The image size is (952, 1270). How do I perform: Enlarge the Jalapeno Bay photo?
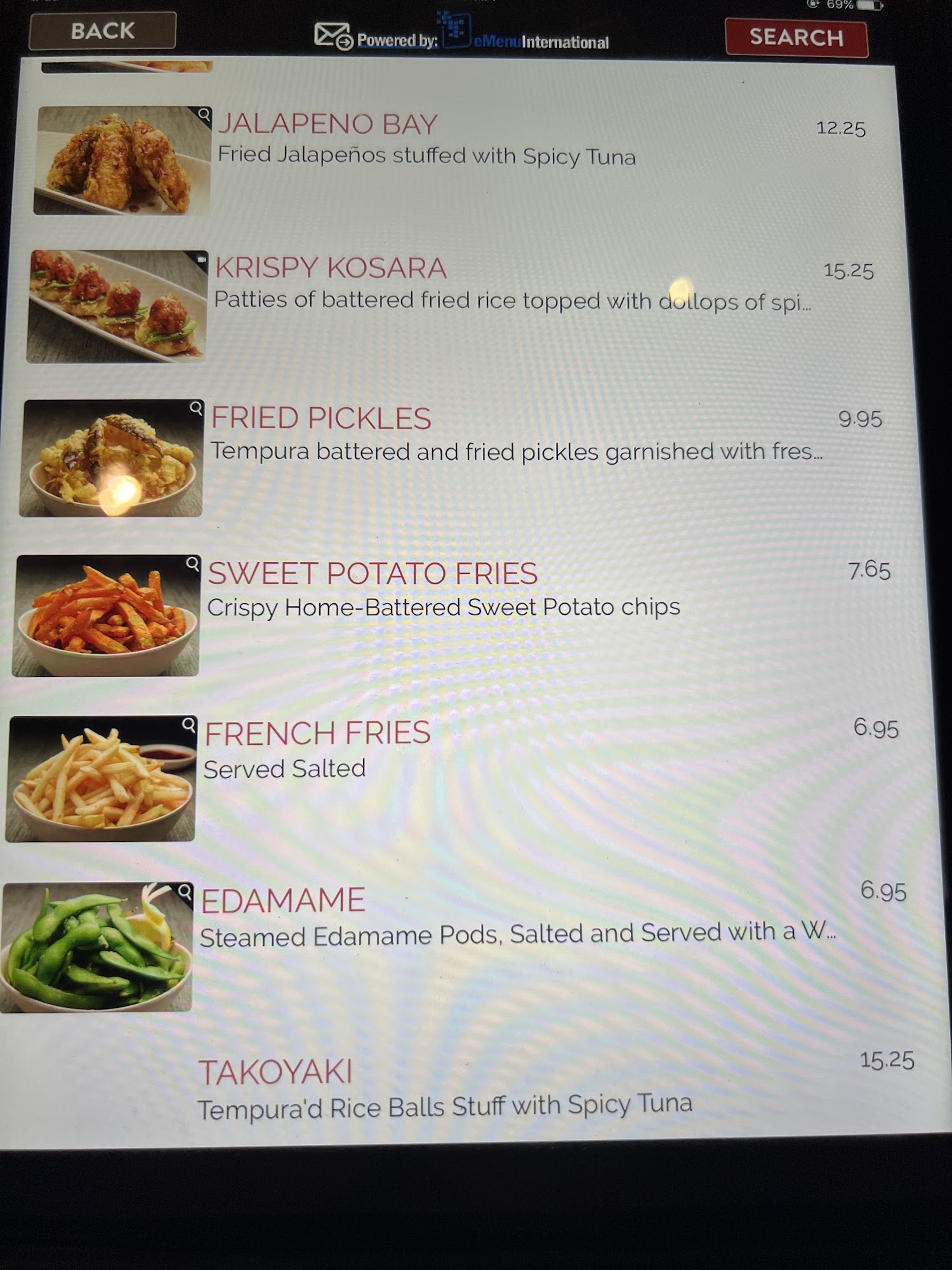[204, 115]
